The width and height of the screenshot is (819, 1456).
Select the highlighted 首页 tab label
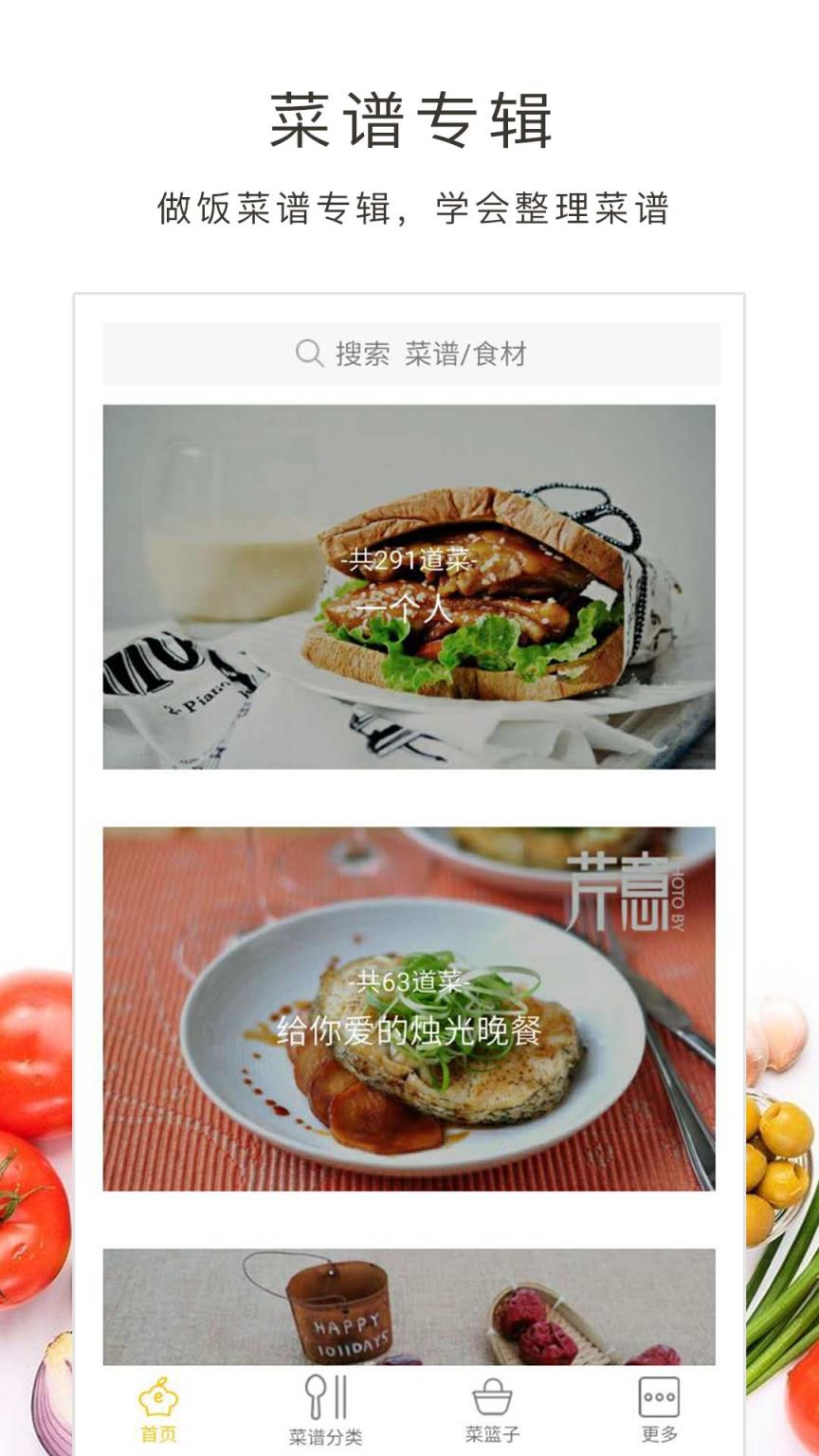point(157,1433)
